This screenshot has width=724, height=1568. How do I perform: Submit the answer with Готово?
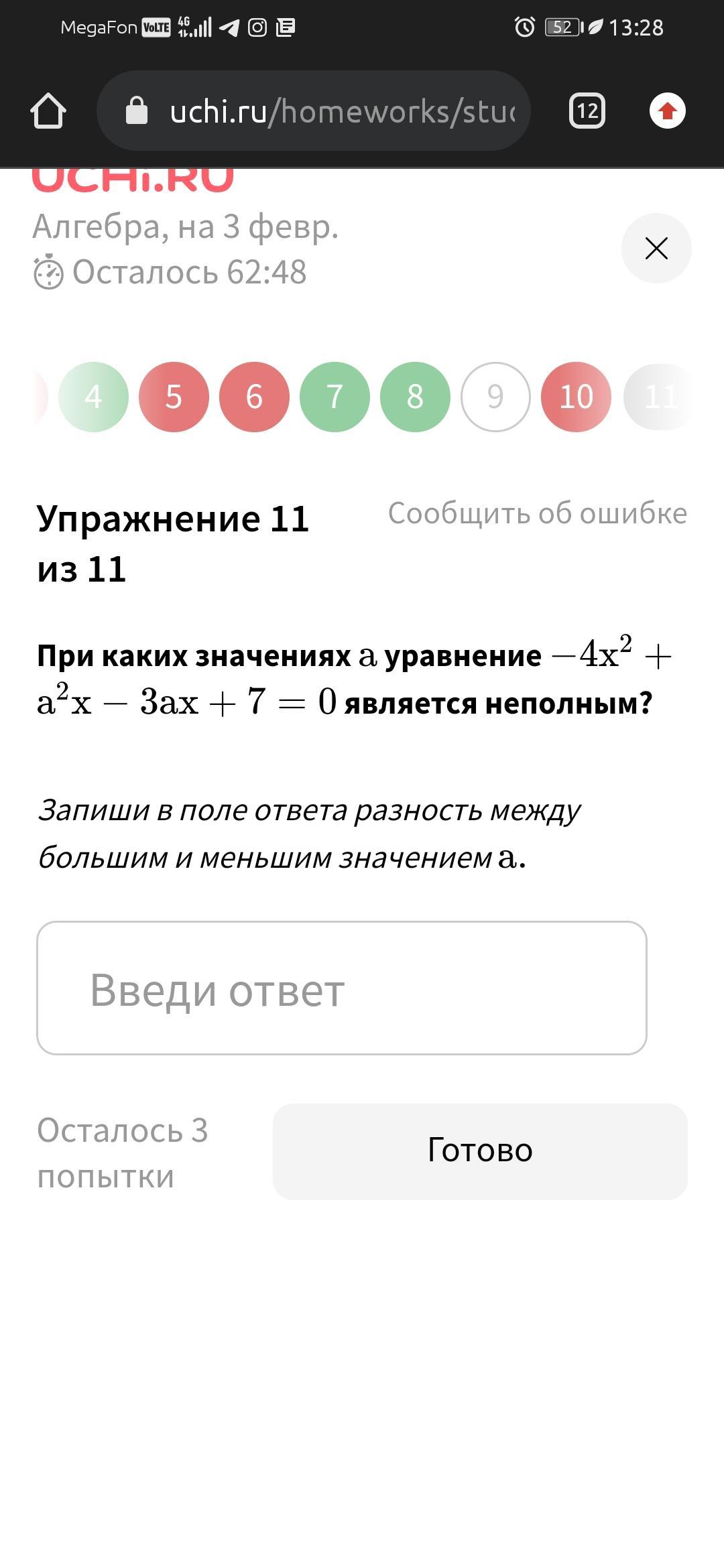(x=480, y=1151)
